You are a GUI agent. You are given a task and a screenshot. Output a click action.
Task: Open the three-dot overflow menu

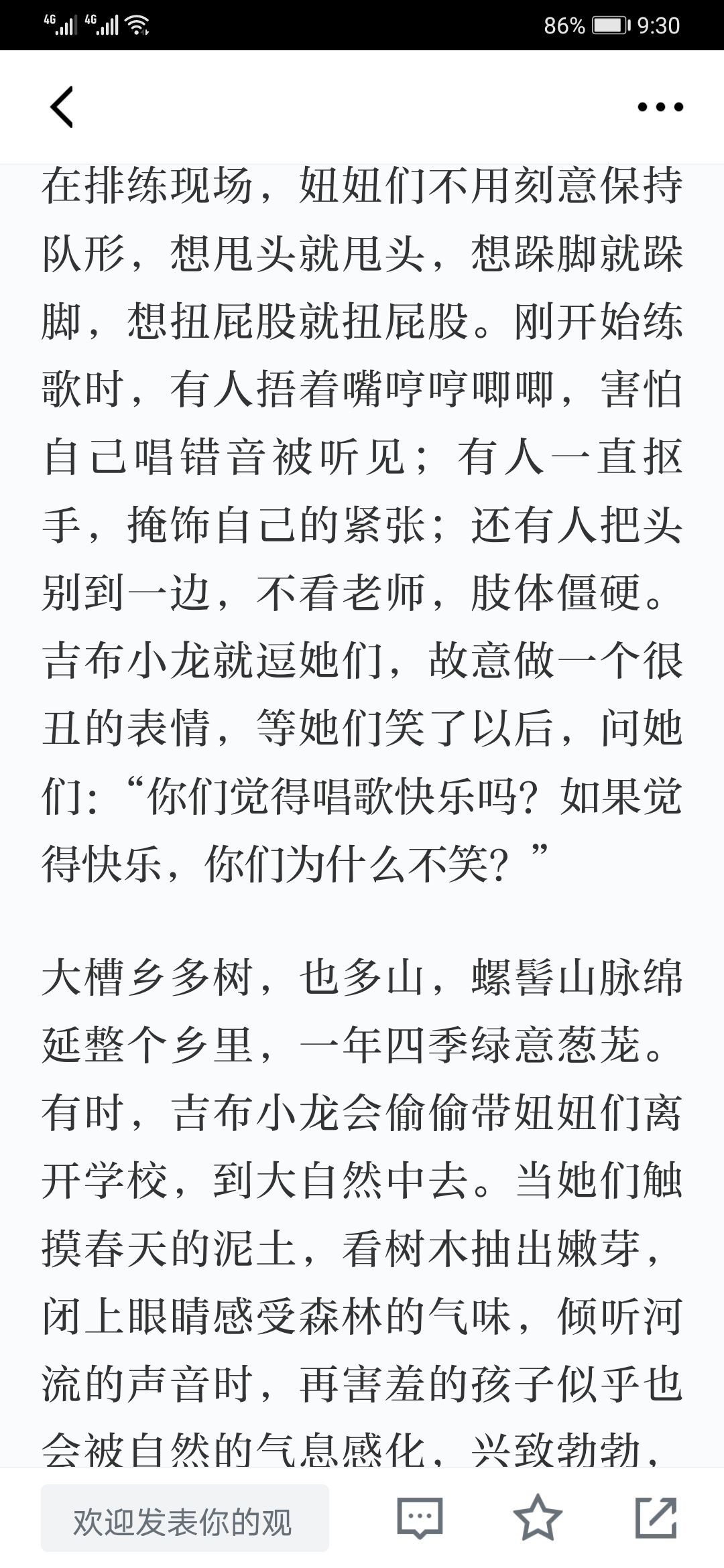pyautogui.click(x=660, y=107)
